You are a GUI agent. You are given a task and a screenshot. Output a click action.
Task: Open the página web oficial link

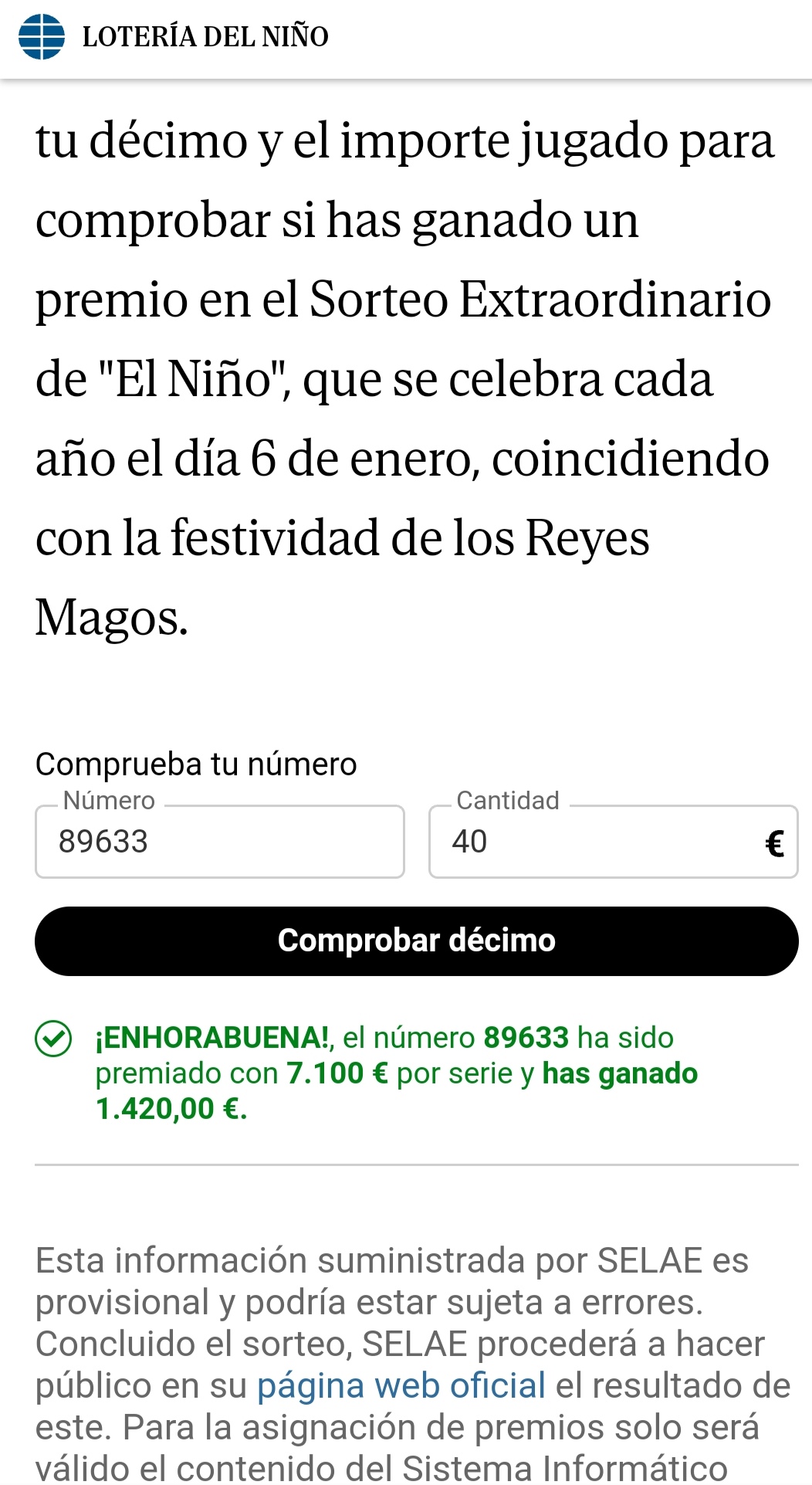click(x=401, y=1385)
